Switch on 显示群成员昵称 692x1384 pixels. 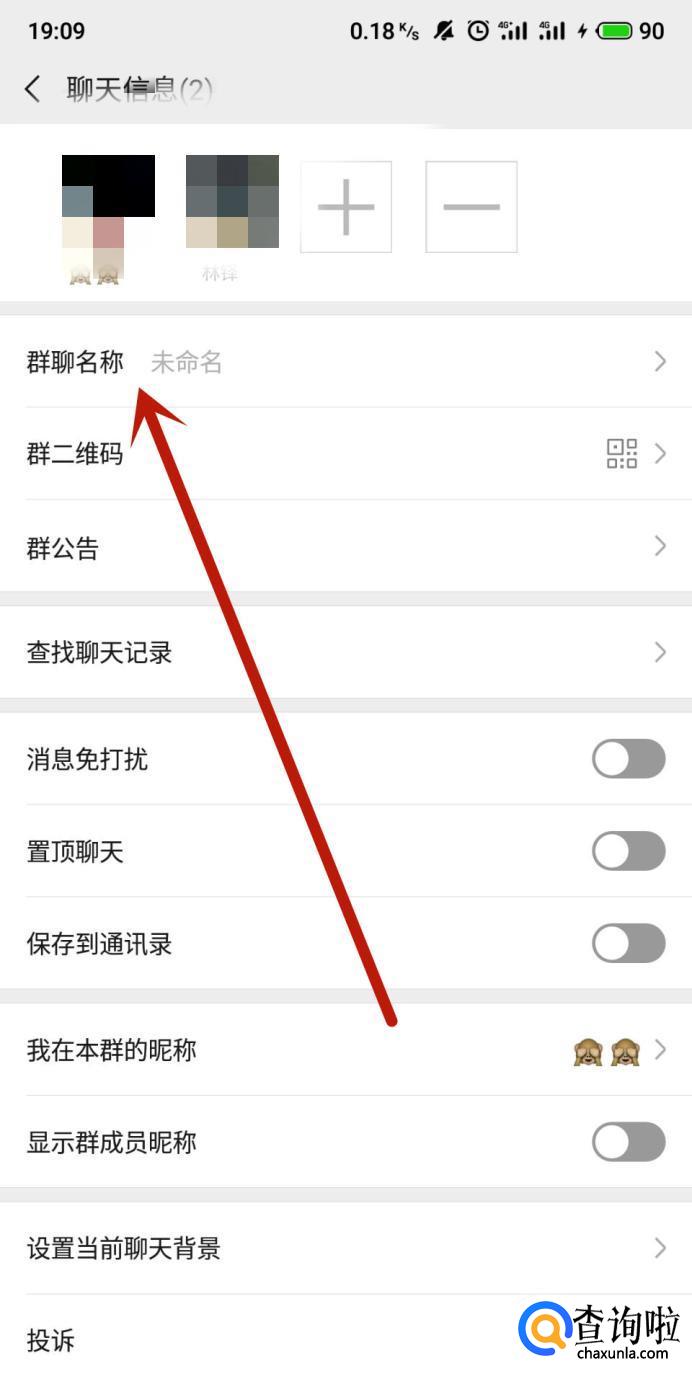click(x=628, y=1142)
